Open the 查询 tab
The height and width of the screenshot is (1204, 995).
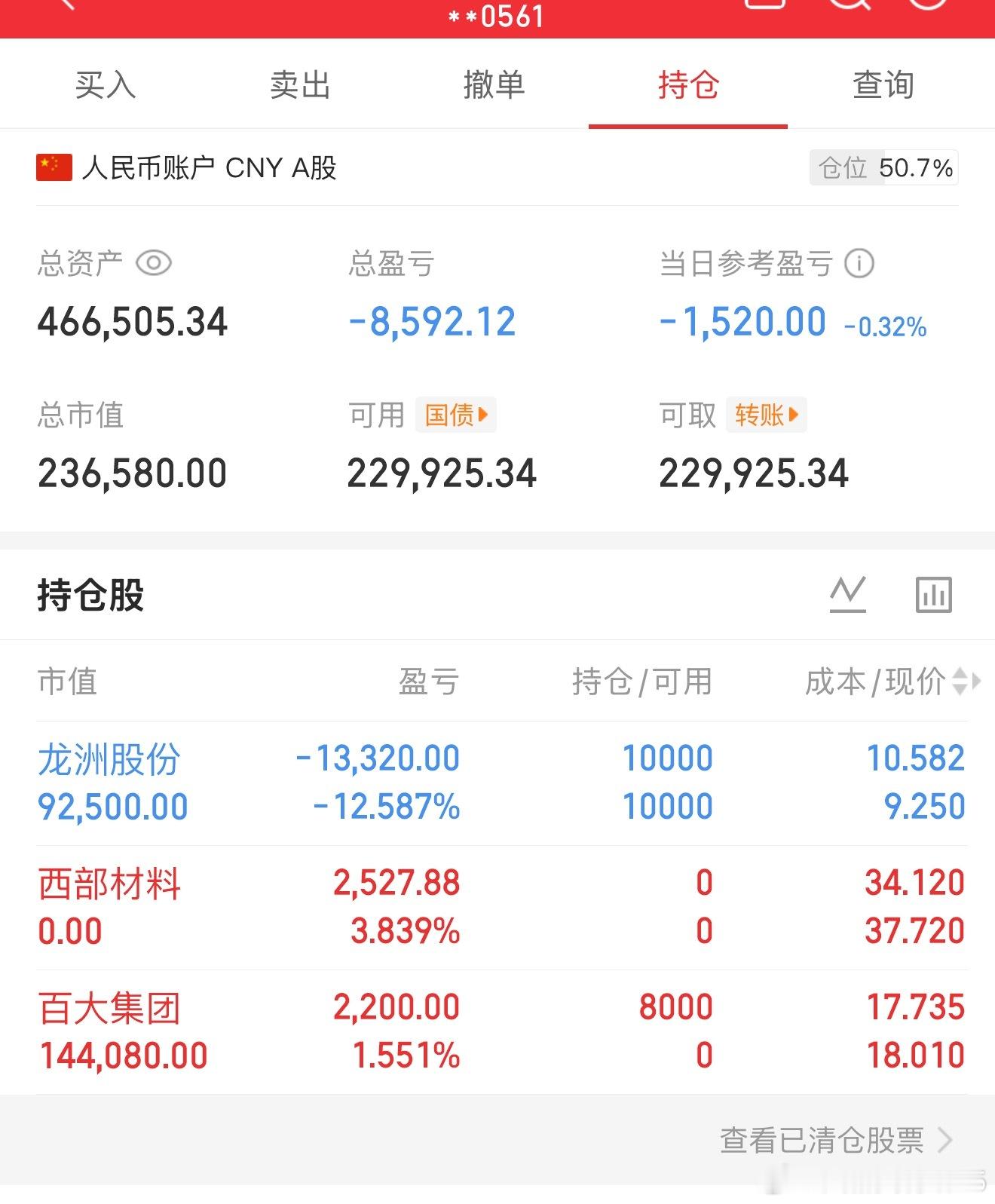pyautogui.click(x=883, y=85)
